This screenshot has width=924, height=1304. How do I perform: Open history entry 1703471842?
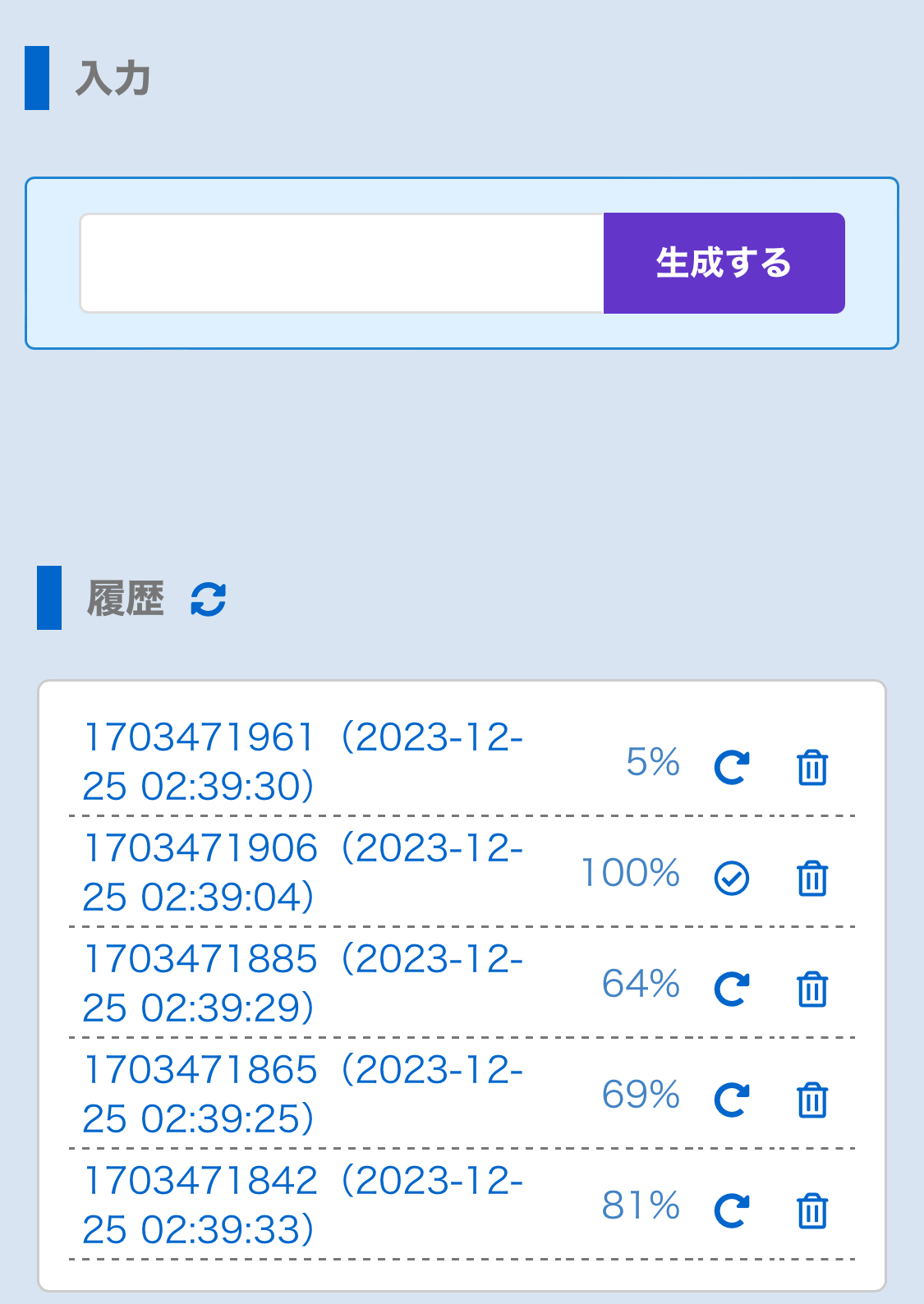tap(302, 1205)
